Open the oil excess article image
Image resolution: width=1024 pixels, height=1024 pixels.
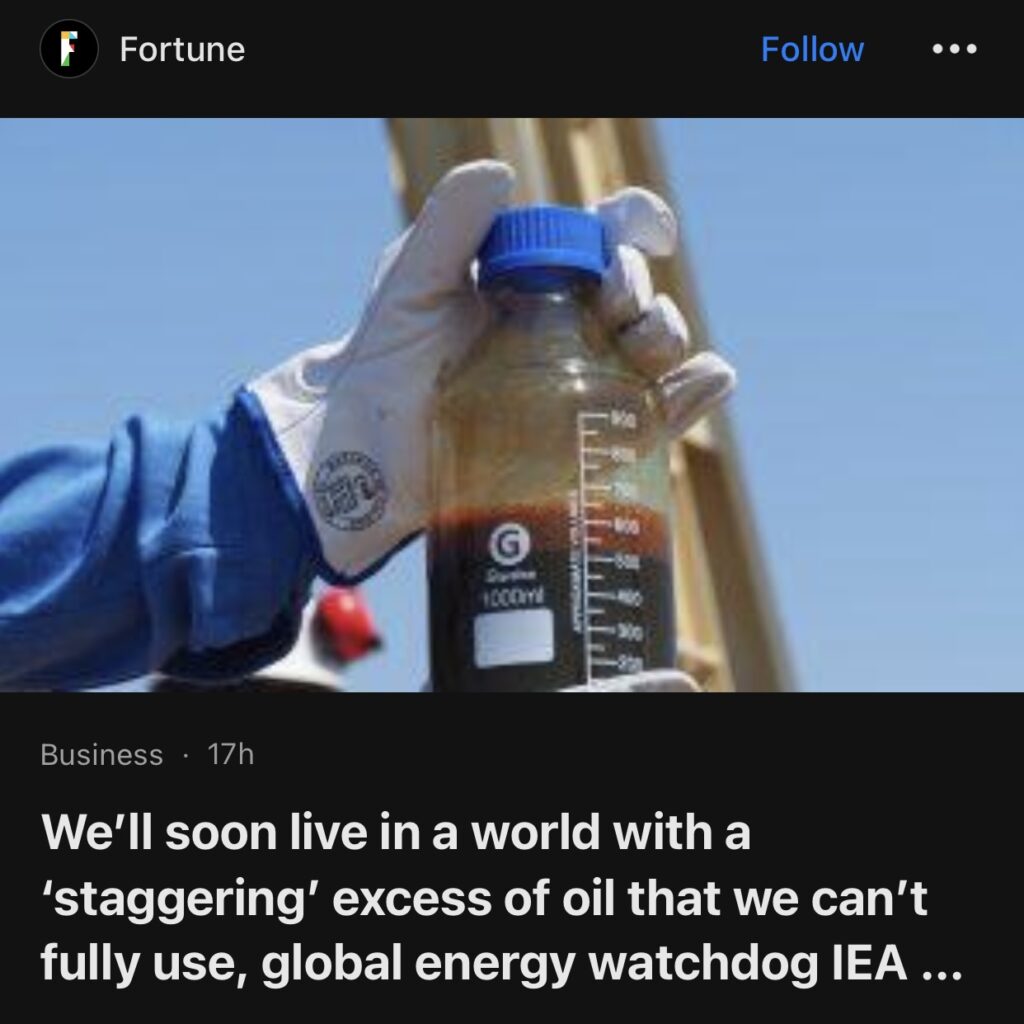[x=512, y=405]
